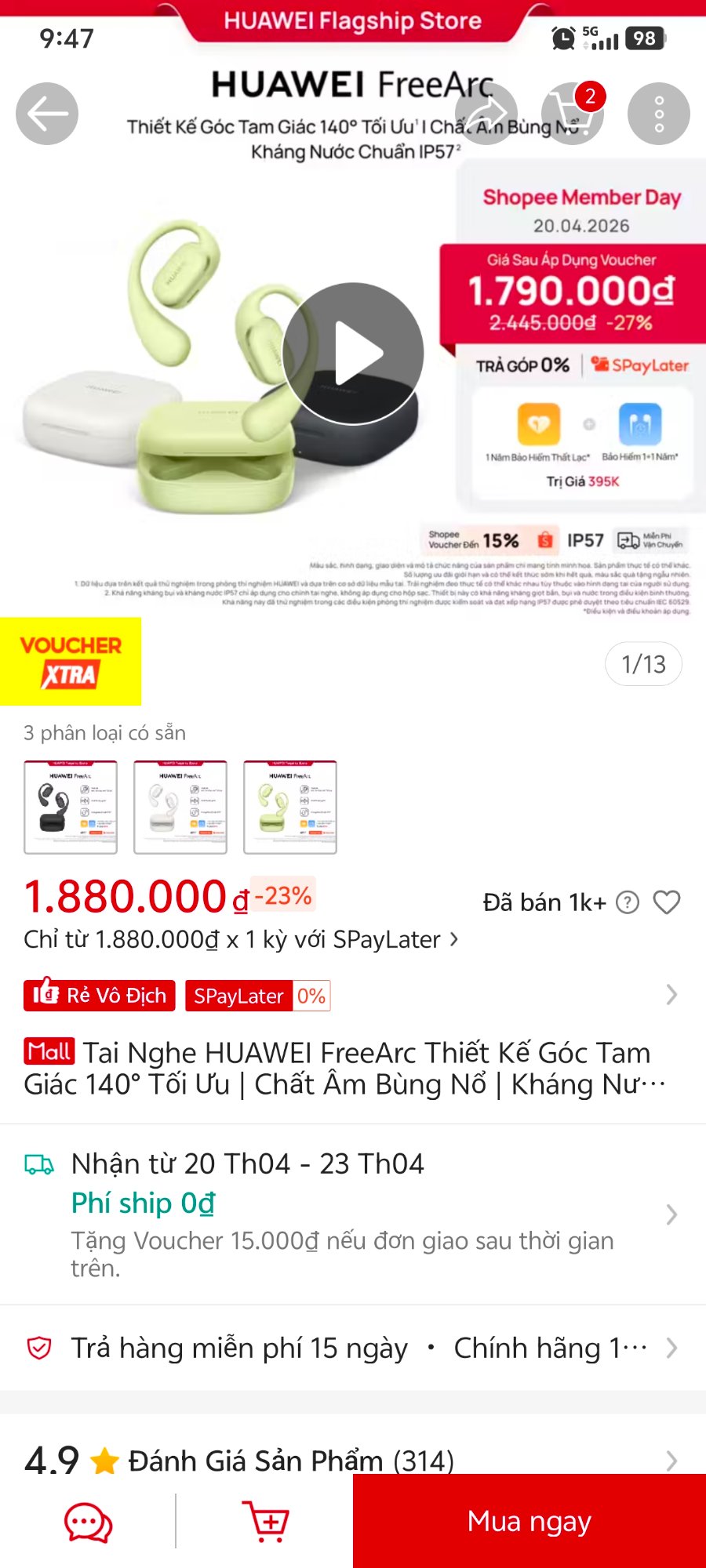
Task: Add this item to the cart
Action: coord(265,1522)
